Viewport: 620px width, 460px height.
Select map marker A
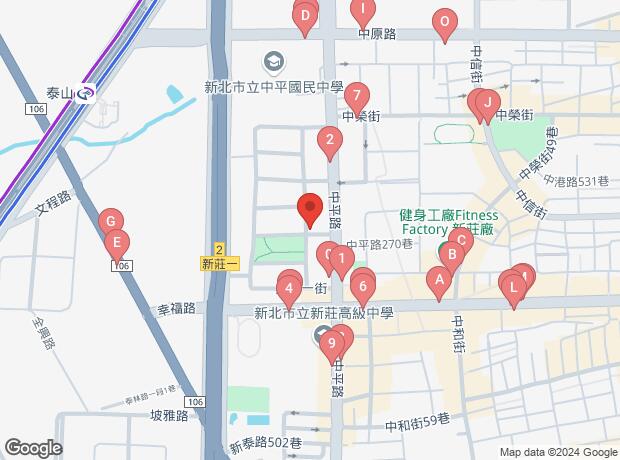(x=437, y=281)
